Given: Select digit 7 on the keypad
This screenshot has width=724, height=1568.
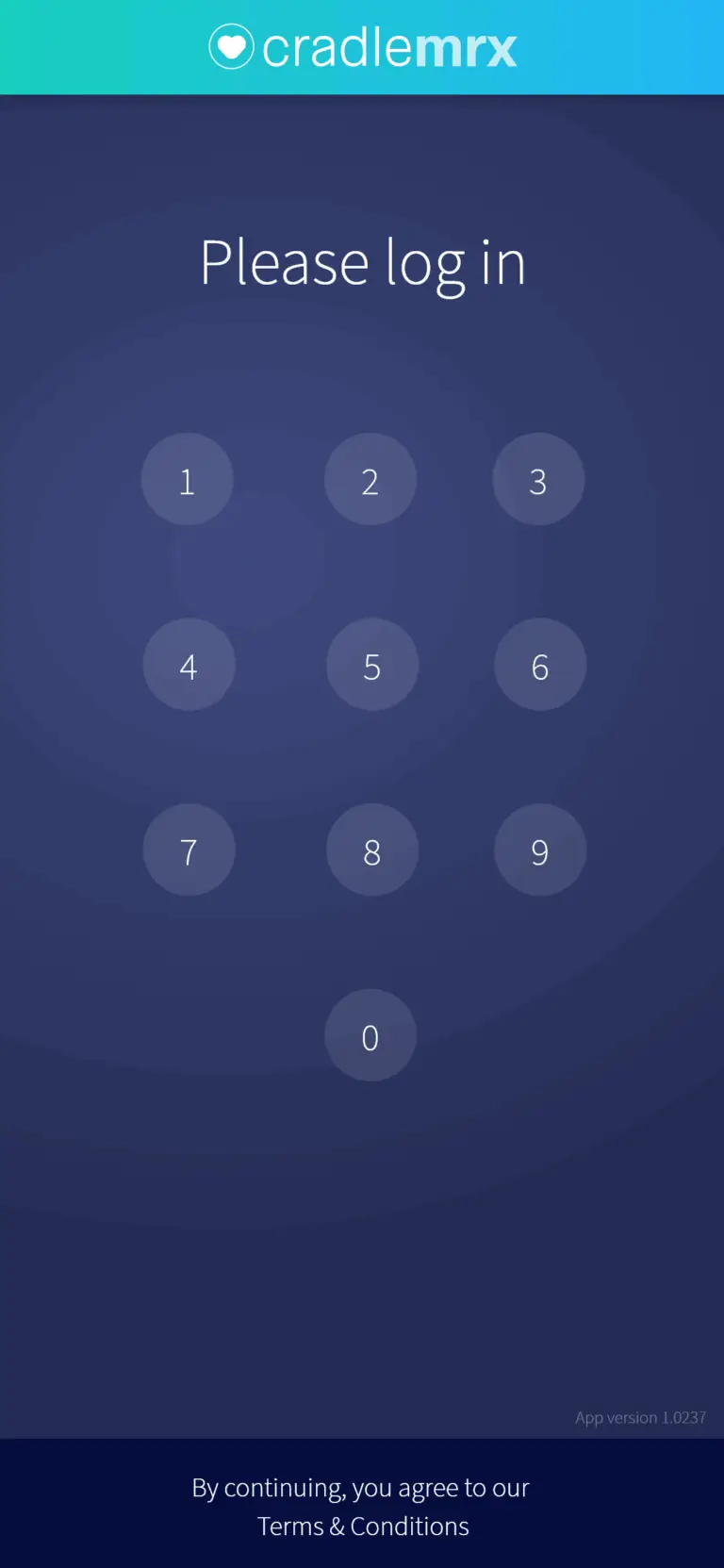Looking at the screenshot, I should (x=189, y=850).
